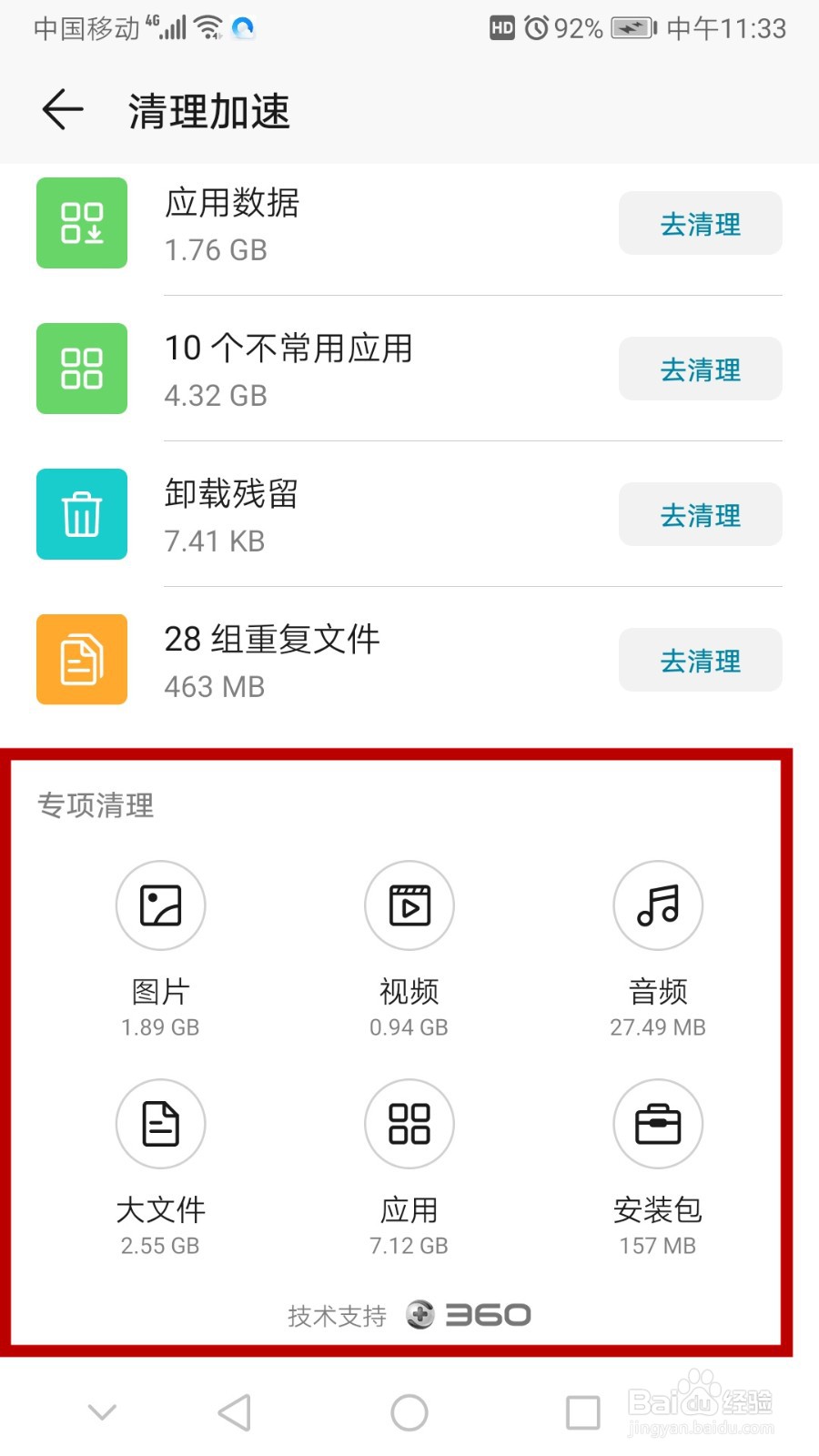The width and height of the screenshot is (819, 1456).
Task: Select the 视频 (Videos) cleanup icon
Action: pos(409,905)
